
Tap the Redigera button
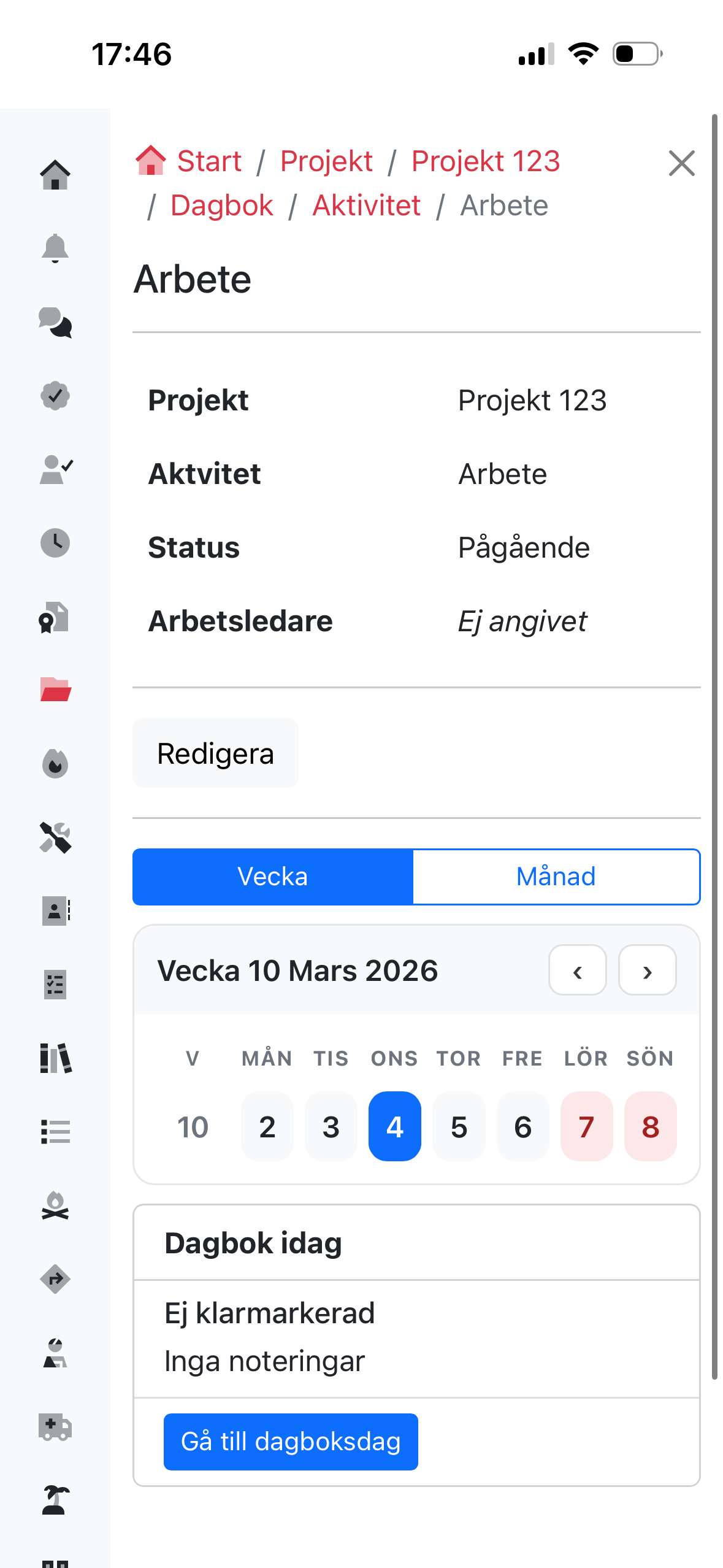point(215,753)
